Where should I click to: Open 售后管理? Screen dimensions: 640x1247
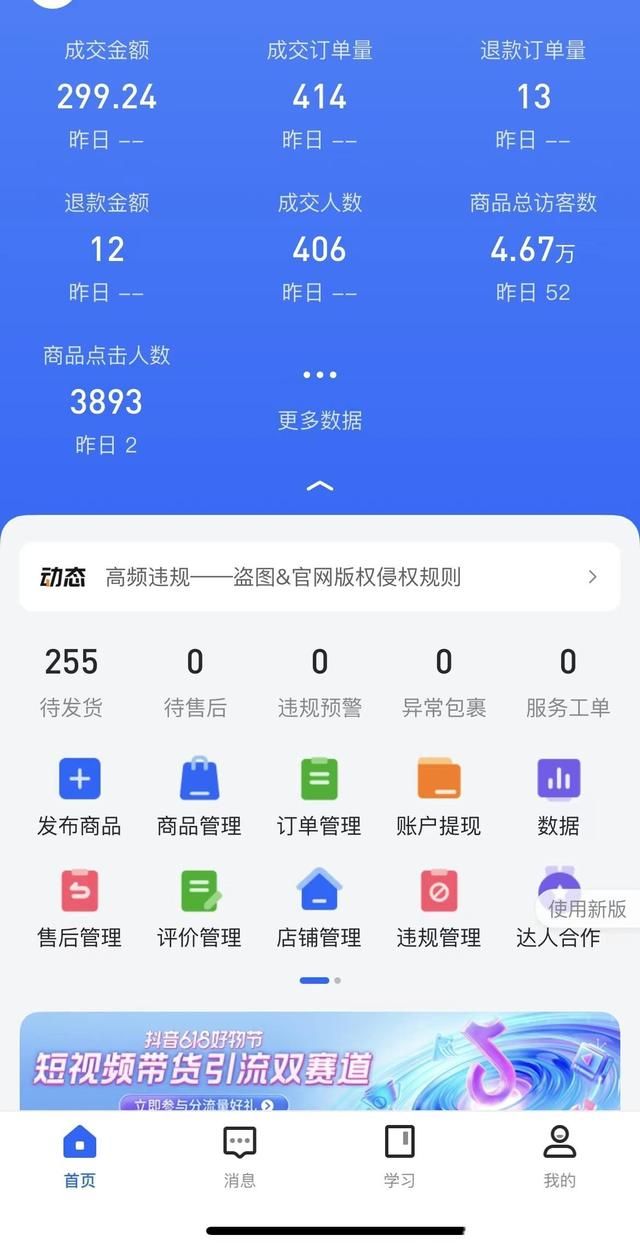pyautogui.click(x=79, y=908)
